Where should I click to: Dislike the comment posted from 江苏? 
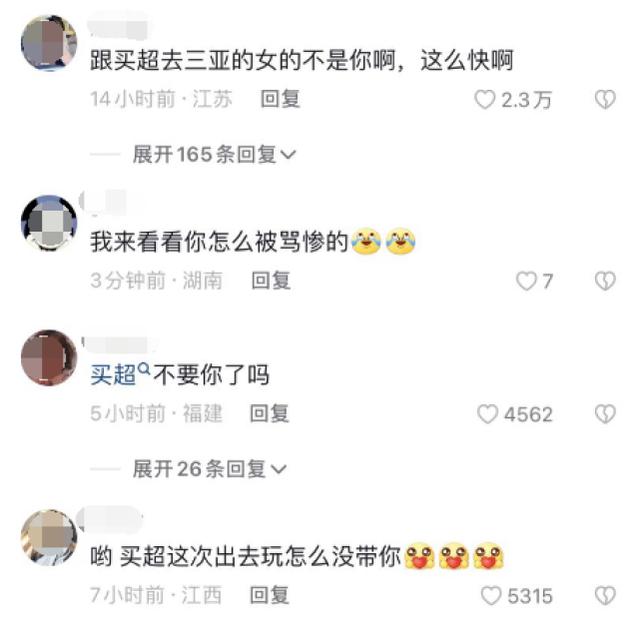pyautogui.click(x=604, y=99)
